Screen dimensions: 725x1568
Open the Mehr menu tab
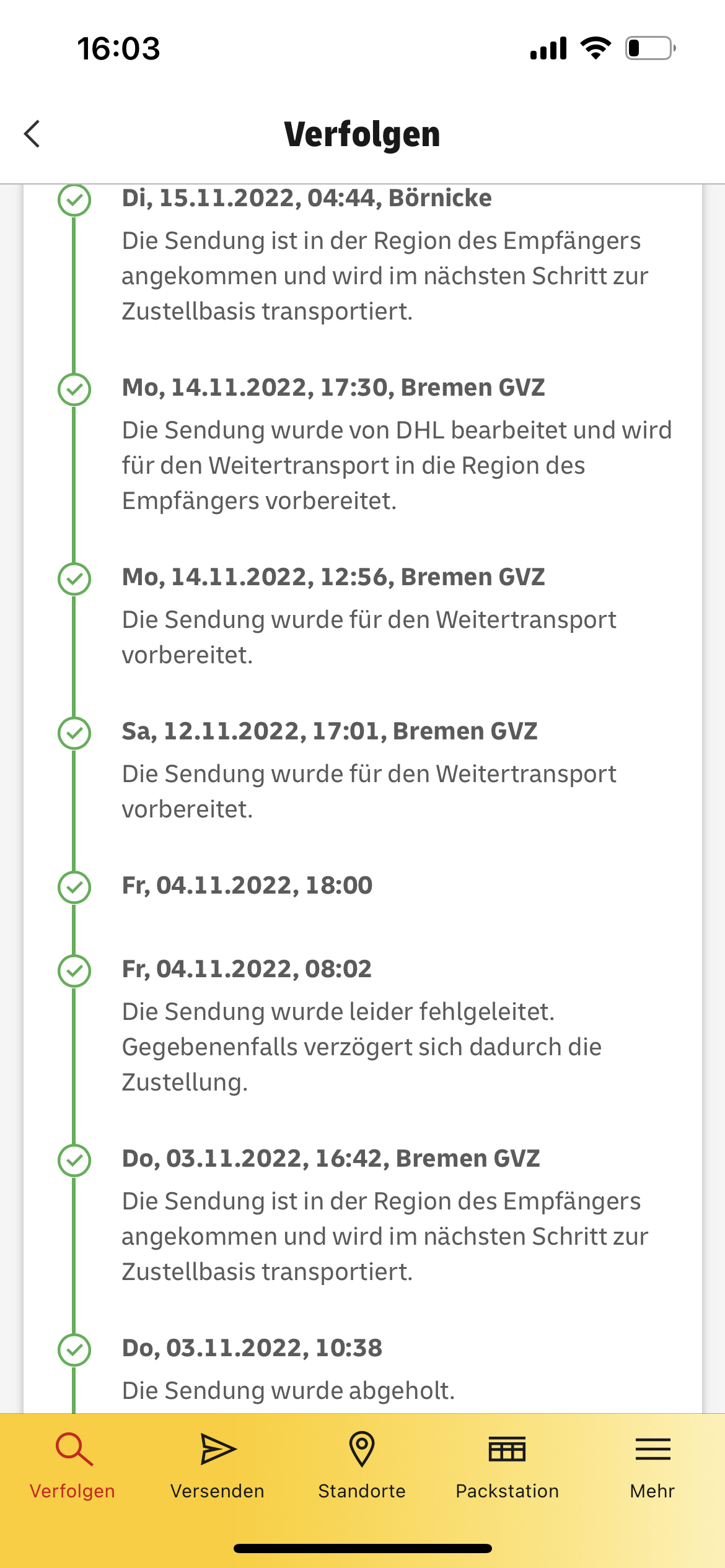coord(652,1466)
